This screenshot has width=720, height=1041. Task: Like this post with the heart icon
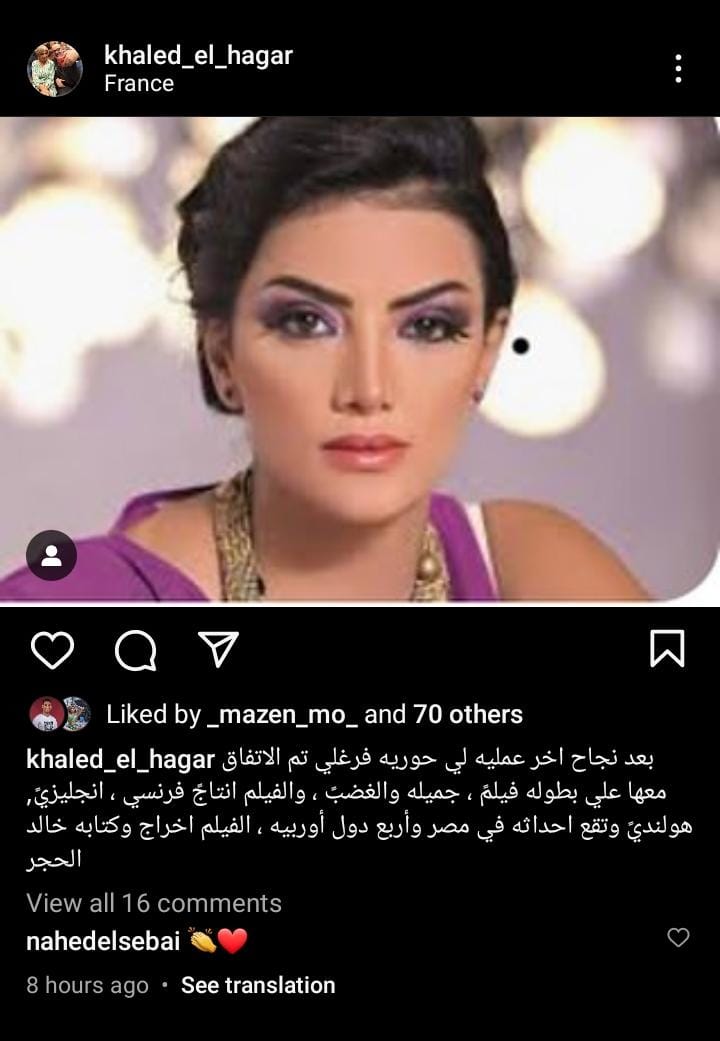[x=52, y=650]
